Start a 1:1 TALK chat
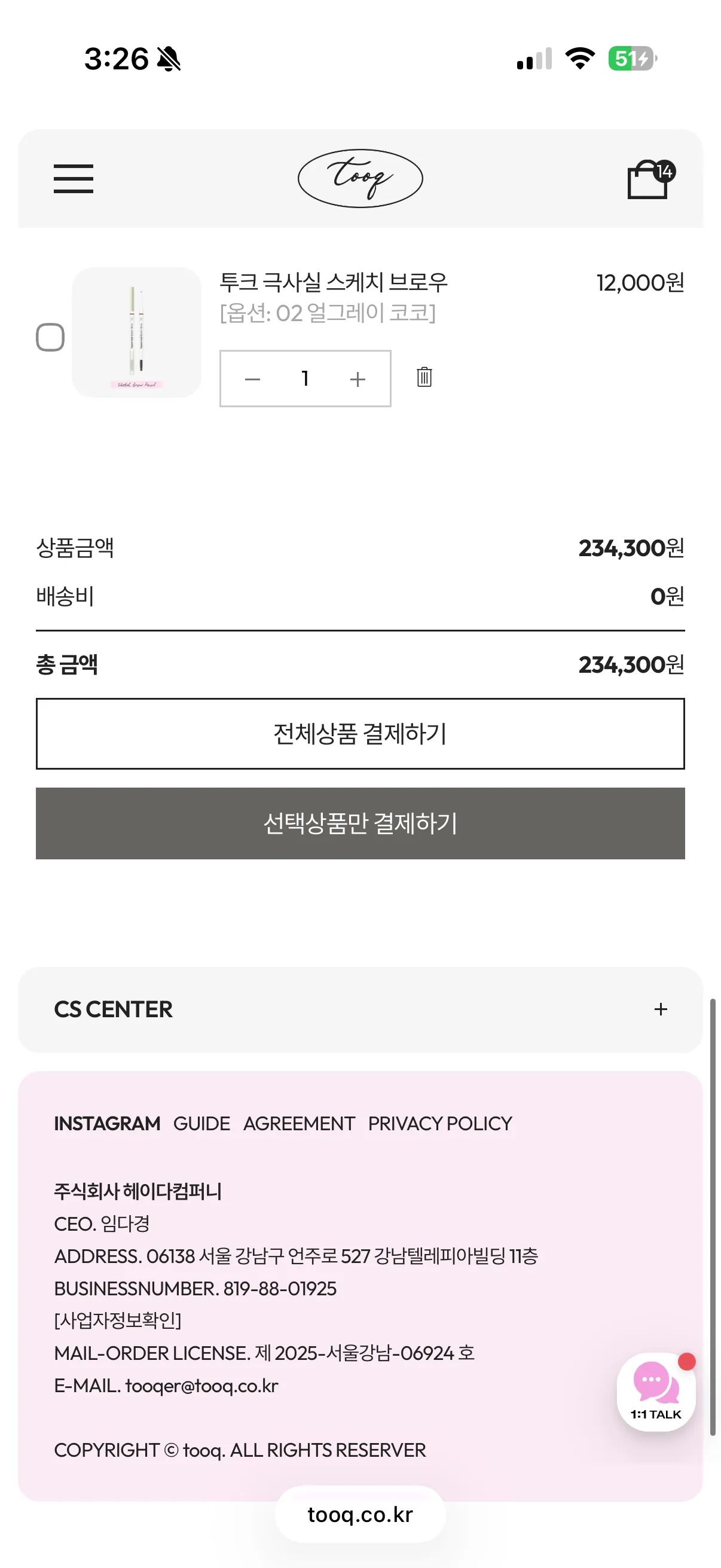This screenshot has width=721, height=1568. pos(656,1392)
